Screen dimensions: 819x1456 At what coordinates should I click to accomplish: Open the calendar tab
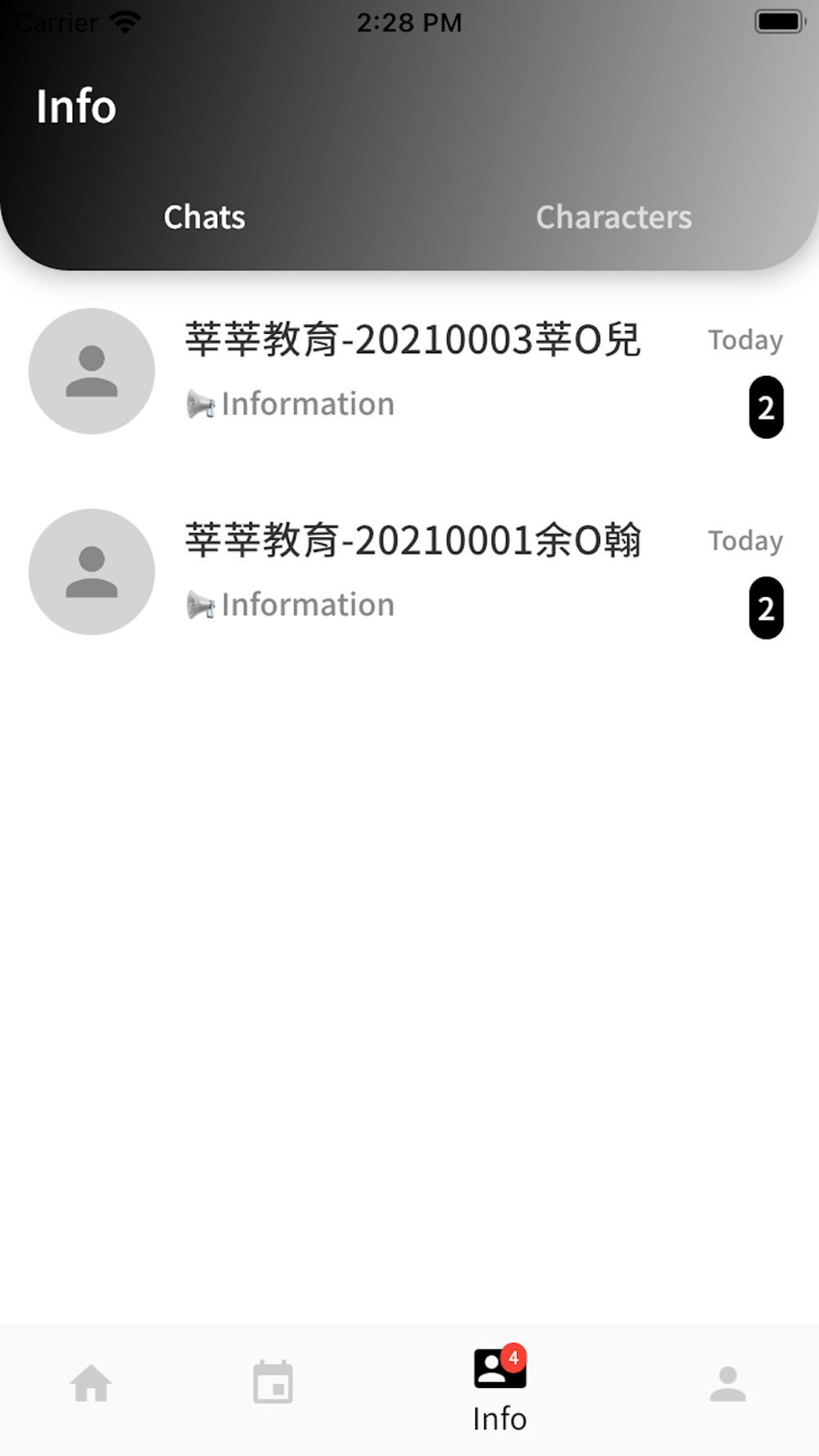pos(273,1382)
